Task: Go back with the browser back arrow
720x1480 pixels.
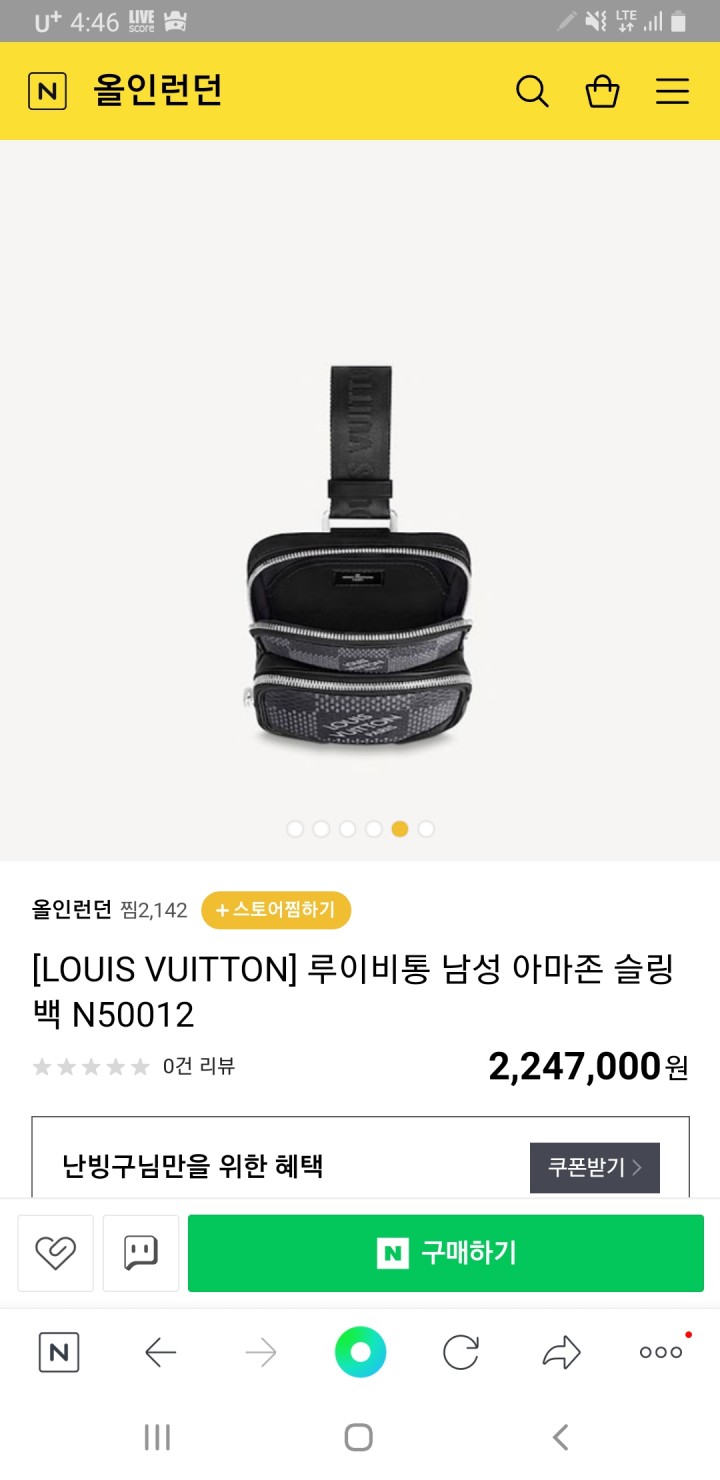Action: (160, 1353)
